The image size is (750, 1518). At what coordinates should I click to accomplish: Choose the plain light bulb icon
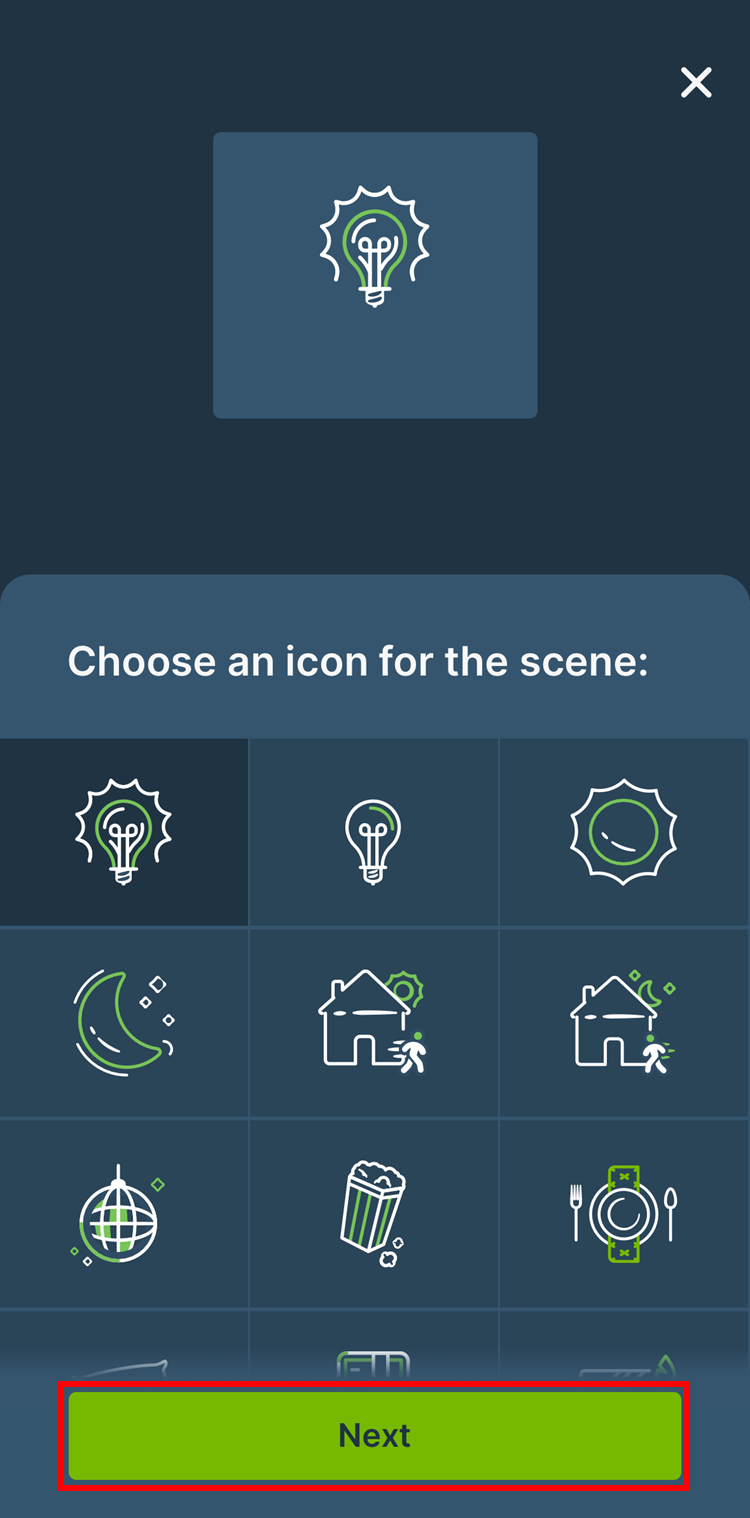tap(373, 832)
